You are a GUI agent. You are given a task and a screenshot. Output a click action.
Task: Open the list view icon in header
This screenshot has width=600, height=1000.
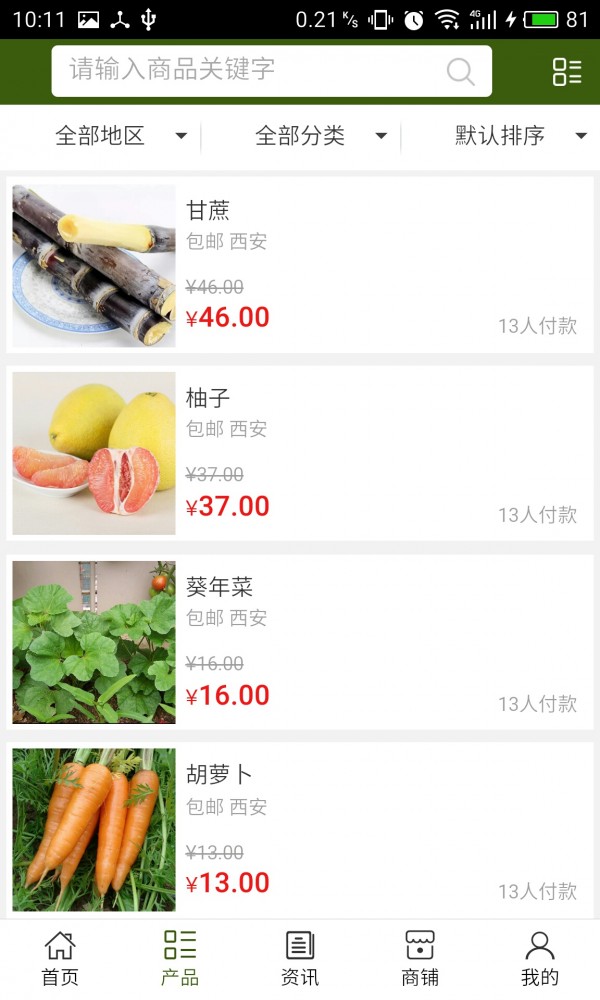coord(567,71)
